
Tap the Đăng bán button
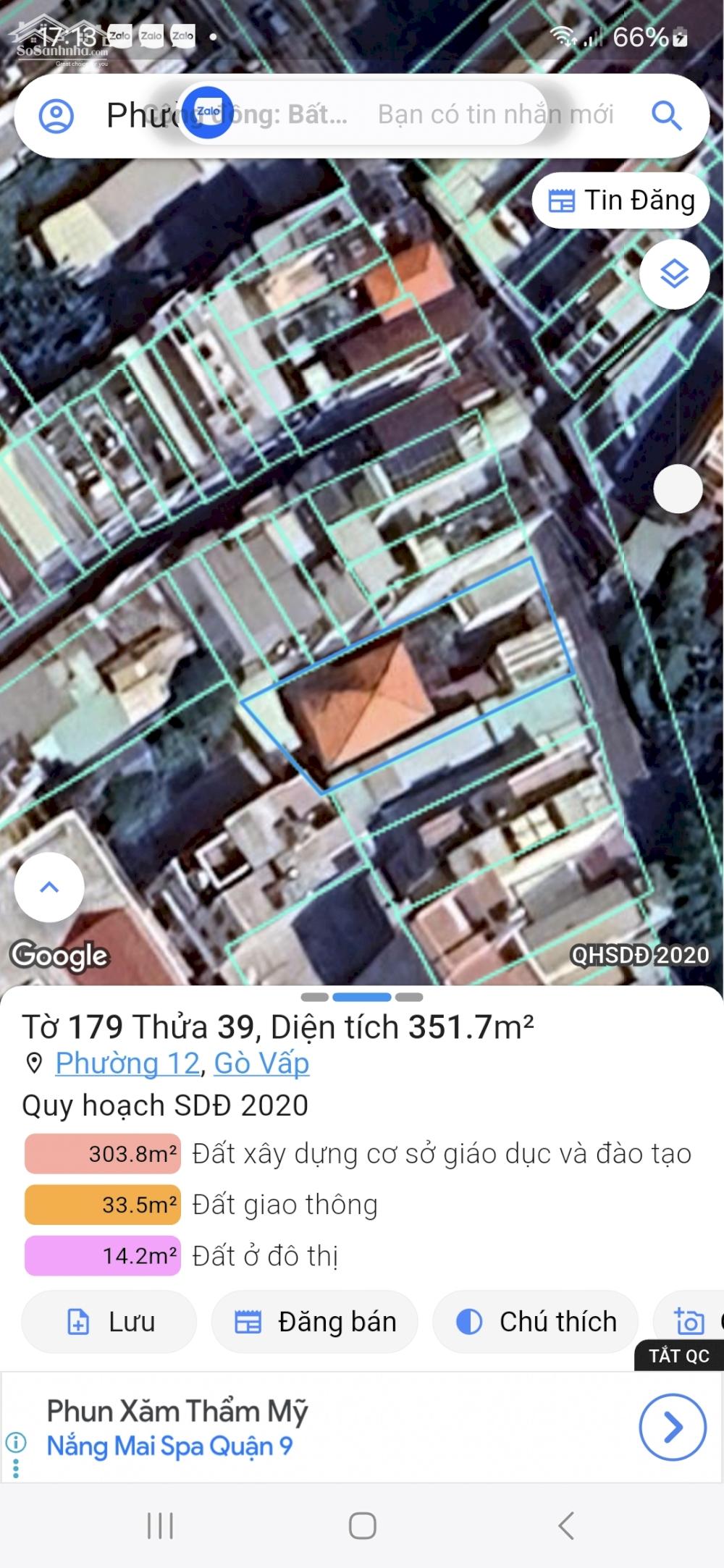click(x=314, y=1320)
